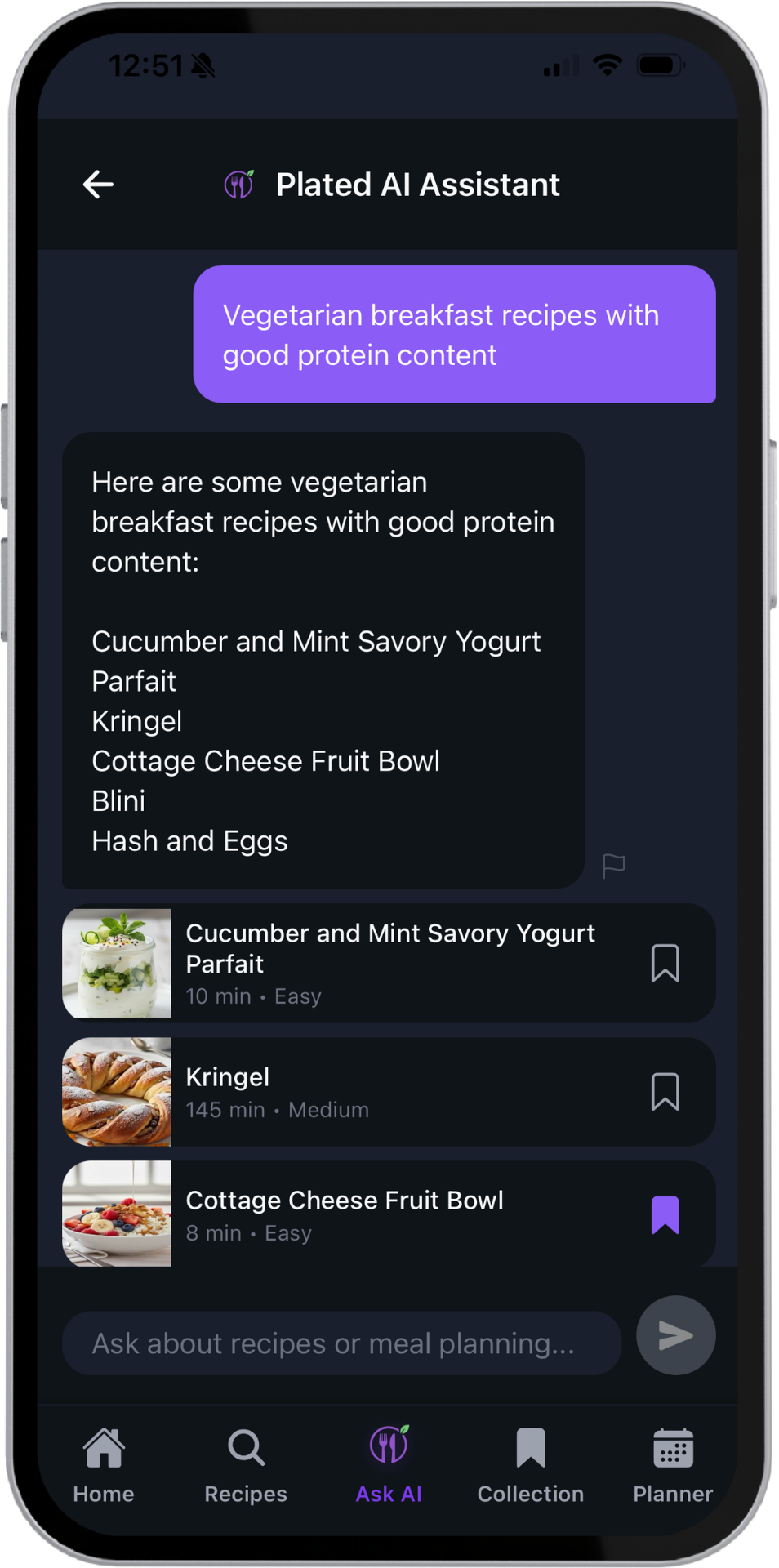Image resolution: width=779 pixels, height=1568 pixels.
Task: Tap the Kringel pastry thumbnail image
Action: (x=117, y=1092)
